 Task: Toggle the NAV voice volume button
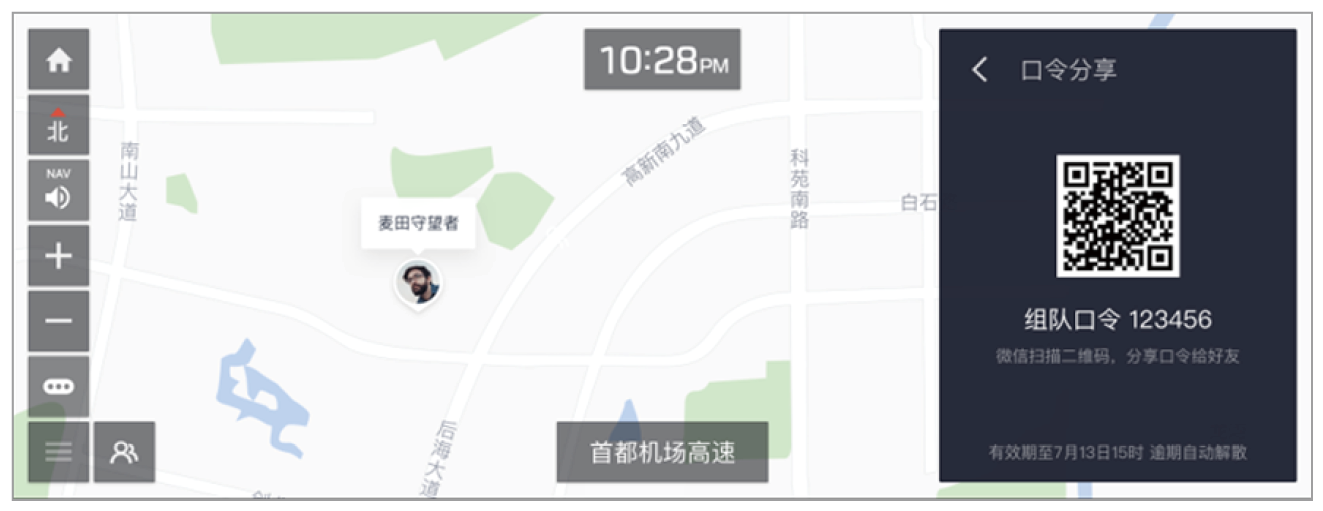coord(59,191)
